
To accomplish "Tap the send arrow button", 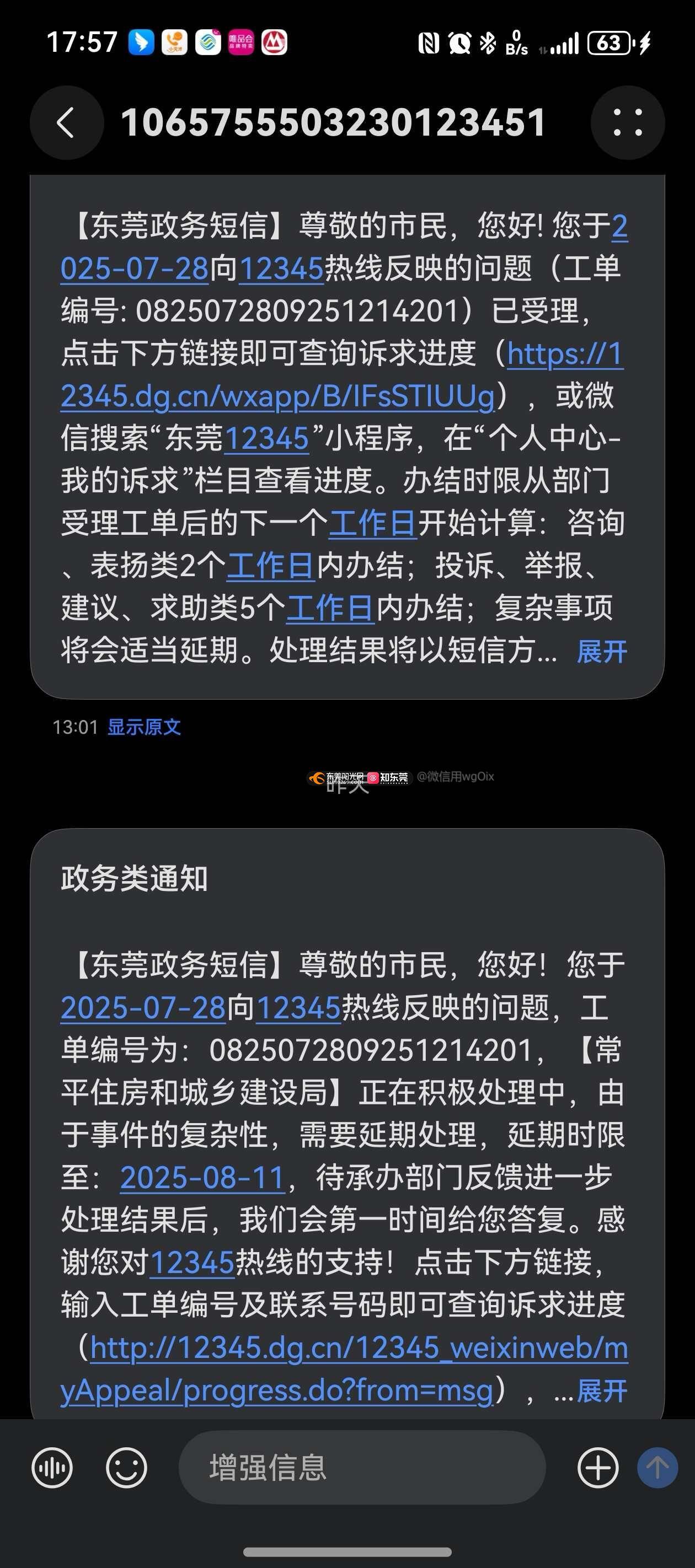I will [x=657, y=1468].
